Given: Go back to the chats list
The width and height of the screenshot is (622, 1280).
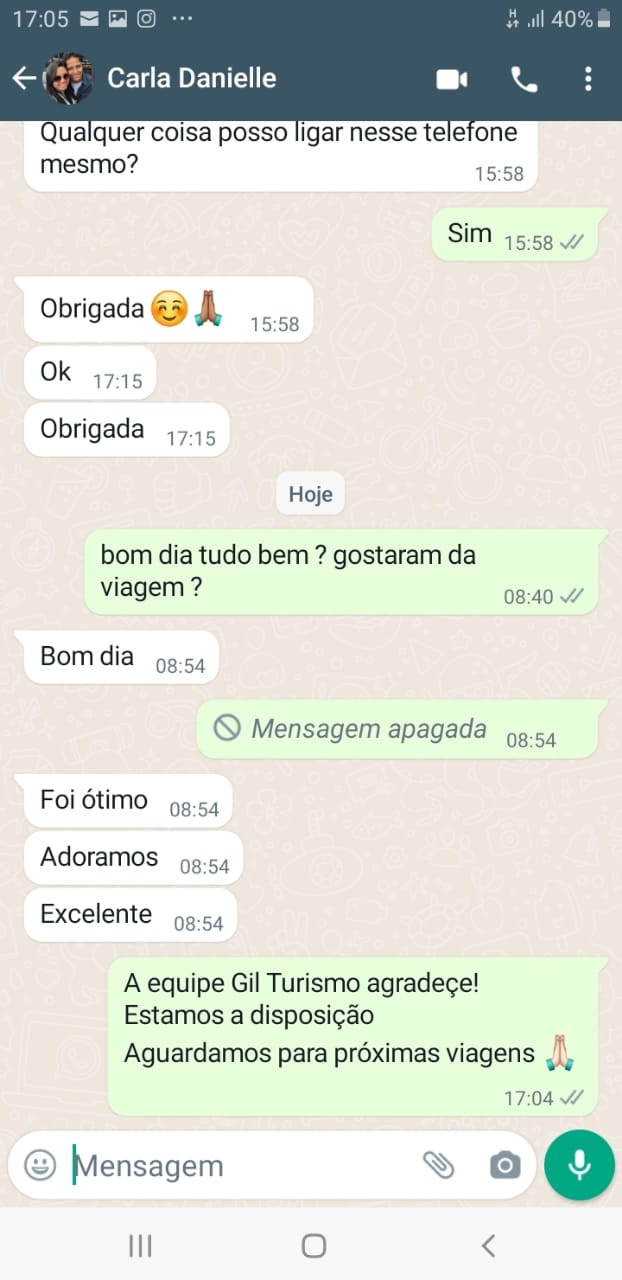Looking at the screenshot, I should [24, 79].
